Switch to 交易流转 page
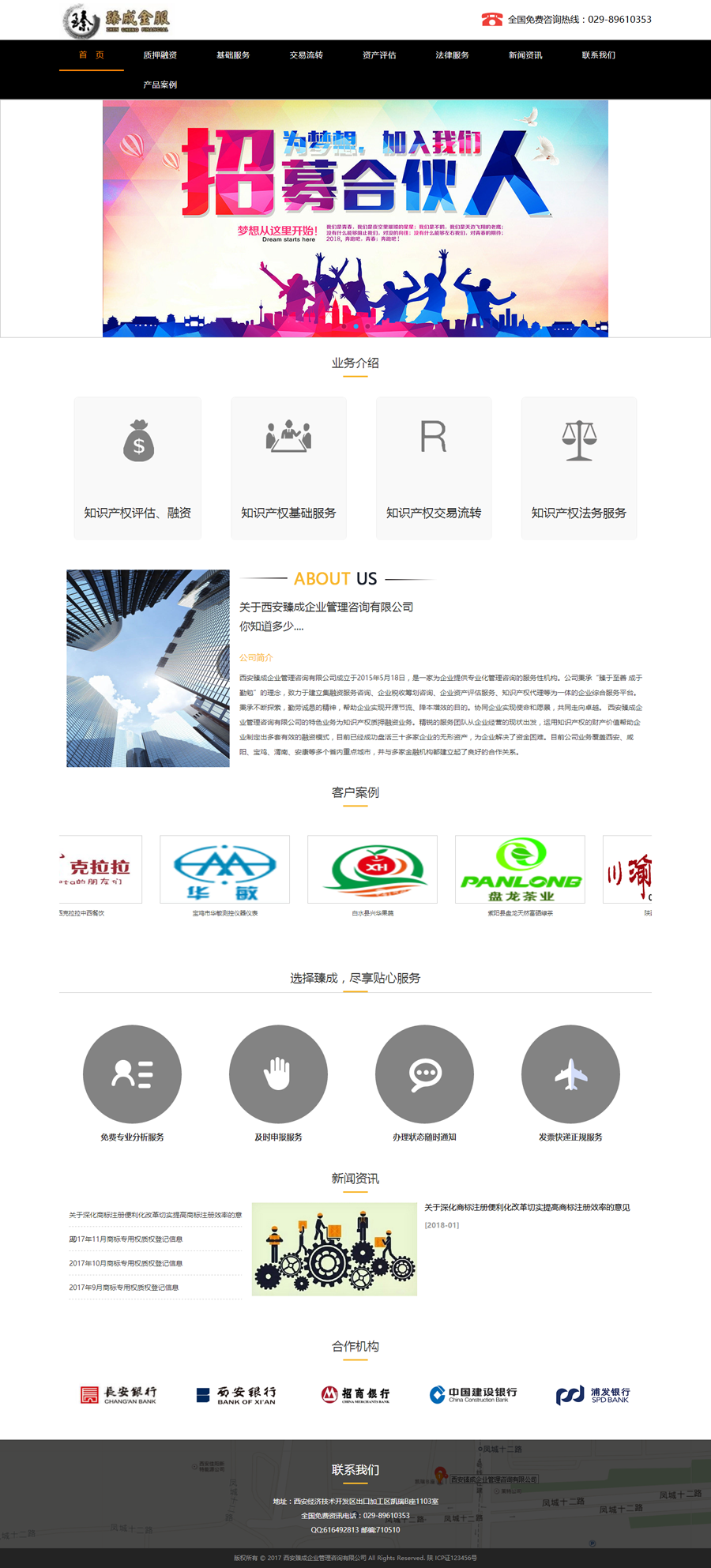Viewport: 711px width, 1568px height. point(306,55)
